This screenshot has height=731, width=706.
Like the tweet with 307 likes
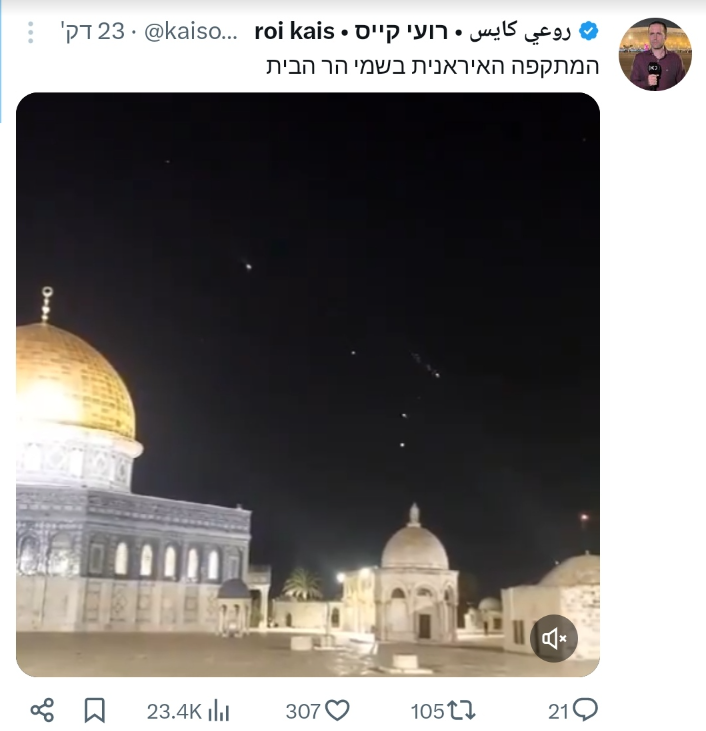pyautogui.click(x=318, y=711)
